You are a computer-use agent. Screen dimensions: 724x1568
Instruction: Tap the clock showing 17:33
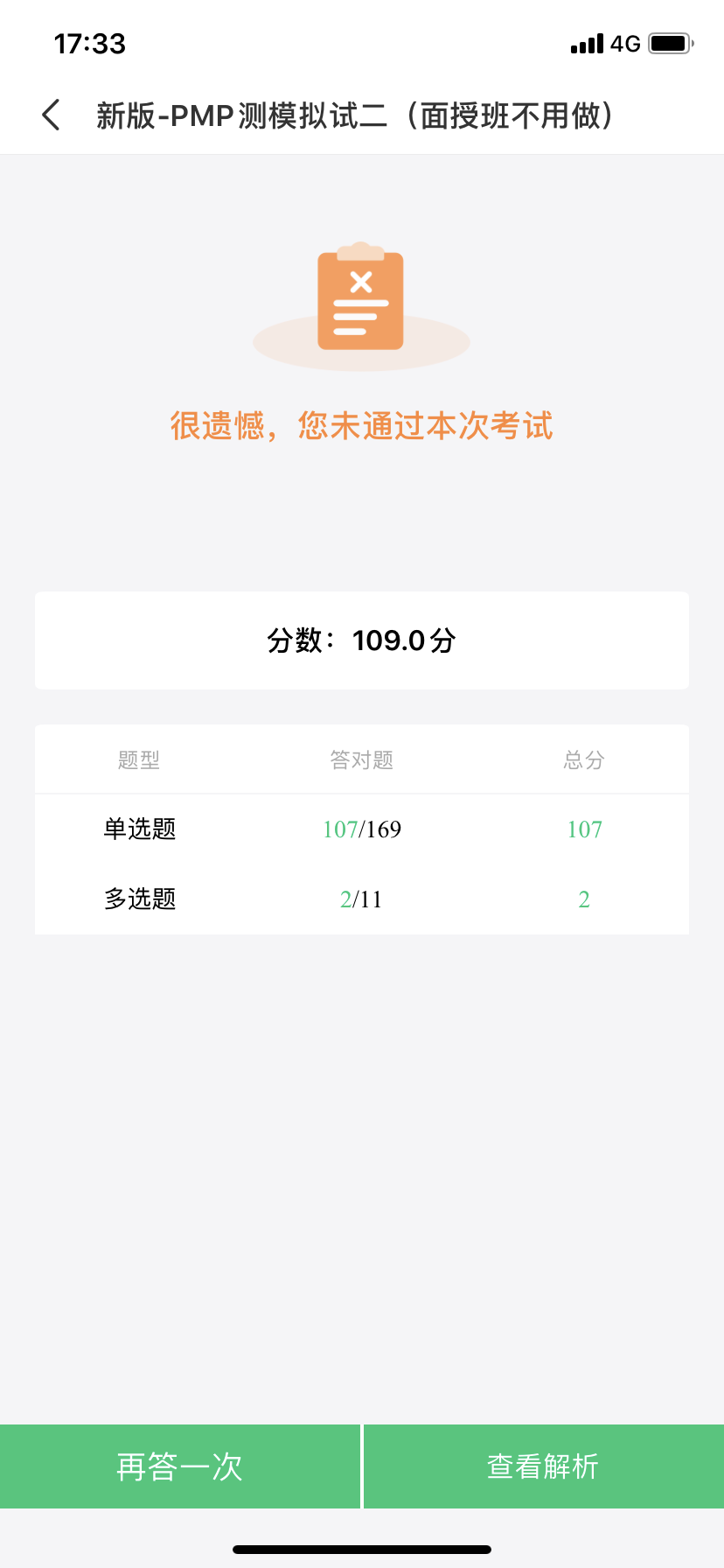[x=88, y=43]
